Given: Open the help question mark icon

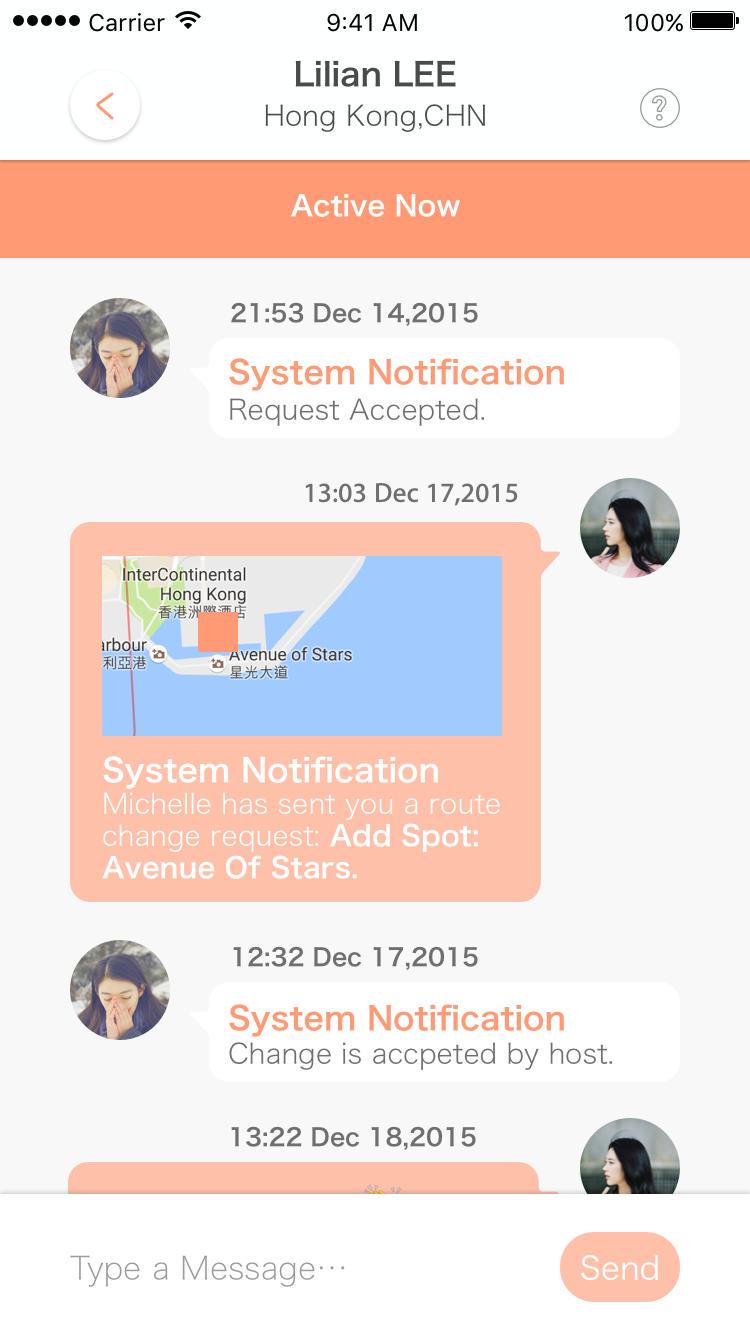Looking at the screenshot, I should pyautogui.click(x=660, y=108).
